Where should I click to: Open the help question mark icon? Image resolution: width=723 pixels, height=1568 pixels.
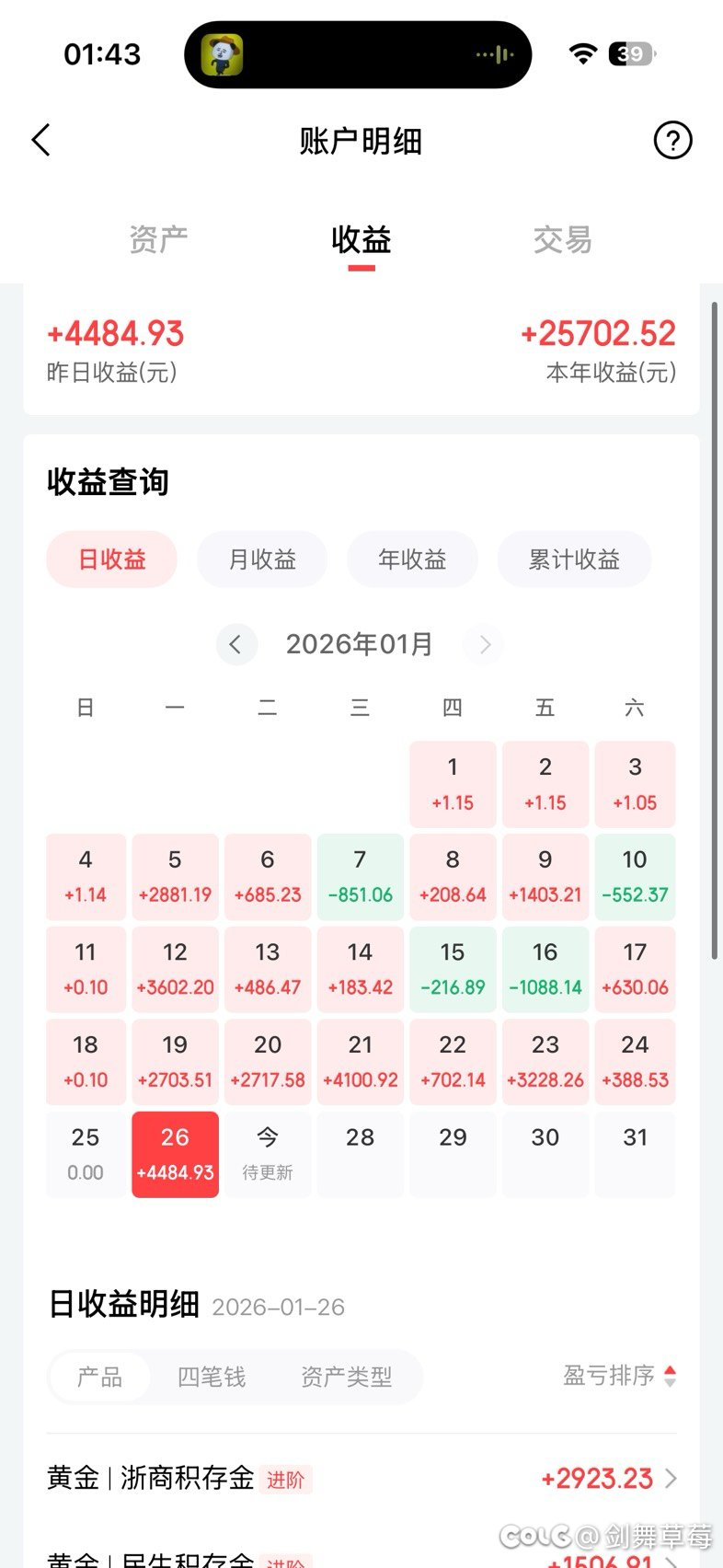click(x=673, y=140)
